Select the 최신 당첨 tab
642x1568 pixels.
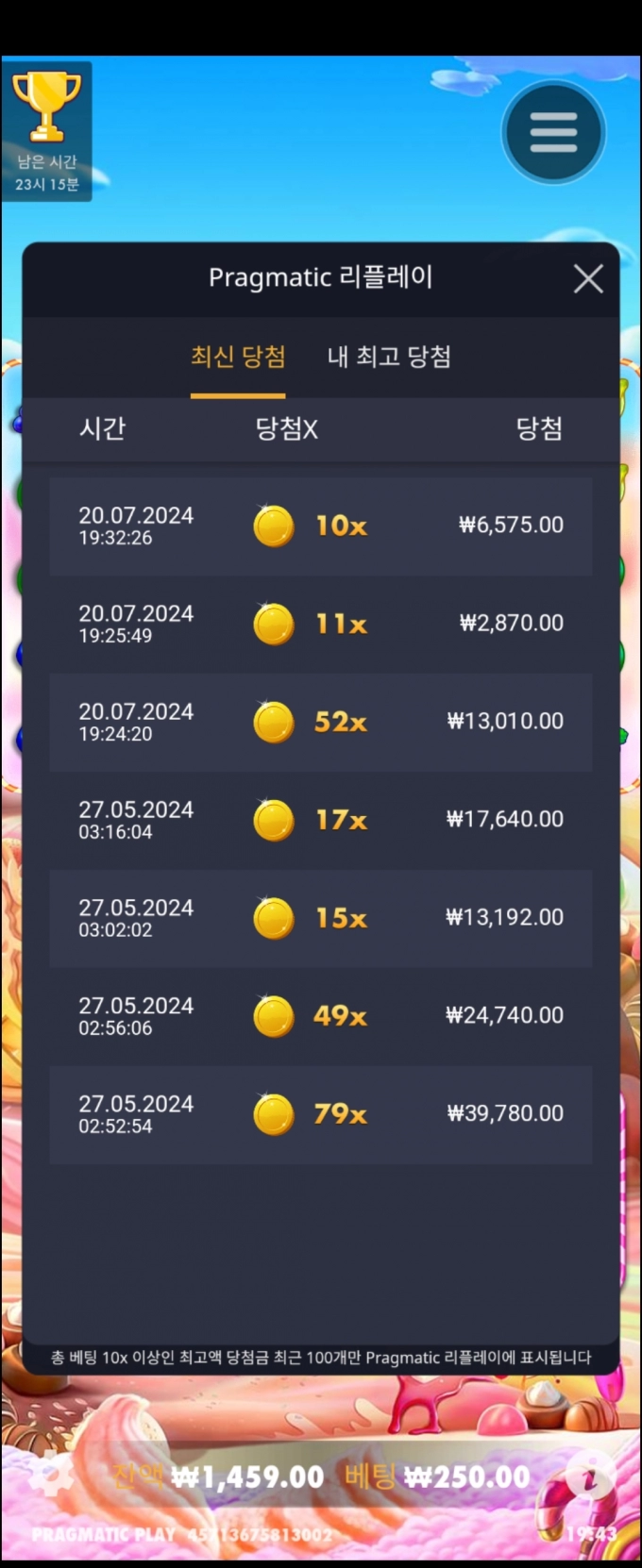pyautogui.click(x=238, y=357)
